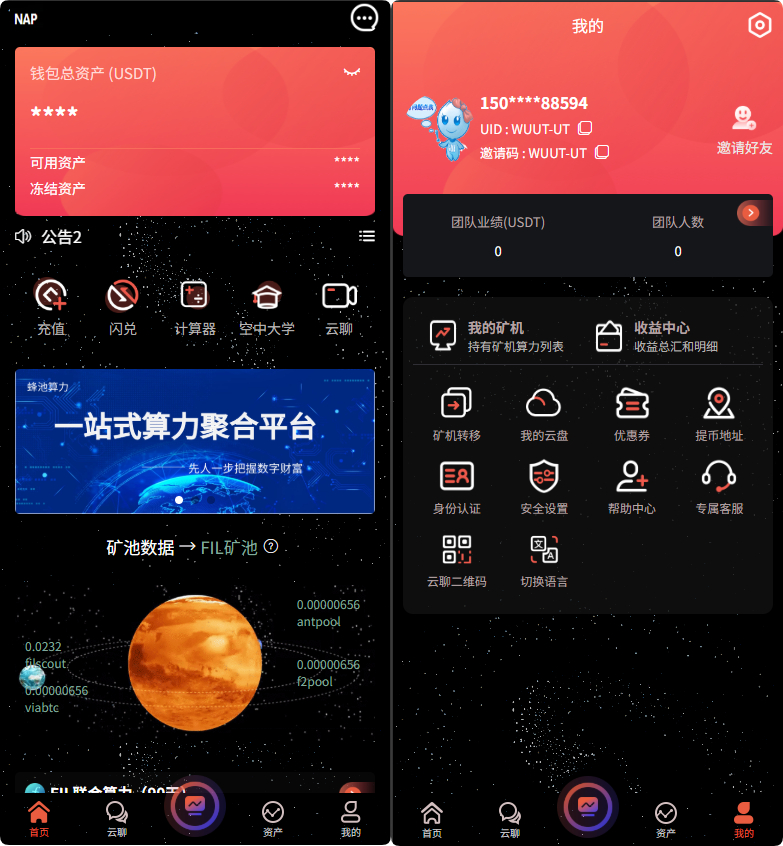This screenshot has height=846, width=783.
Task: Open 切换语言 to change language
Action: 543,560
